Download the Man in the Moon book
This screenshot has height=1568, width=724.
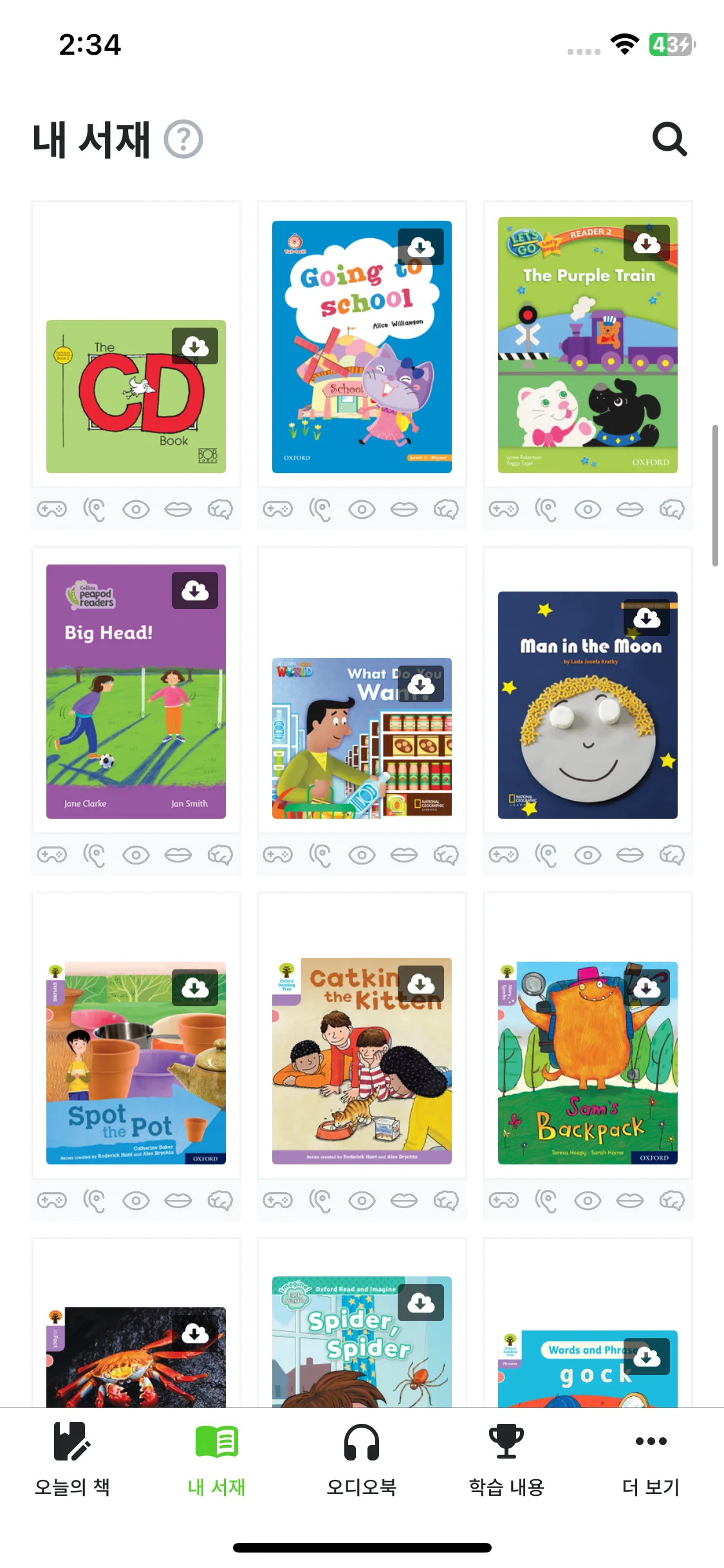pos(646,619)
